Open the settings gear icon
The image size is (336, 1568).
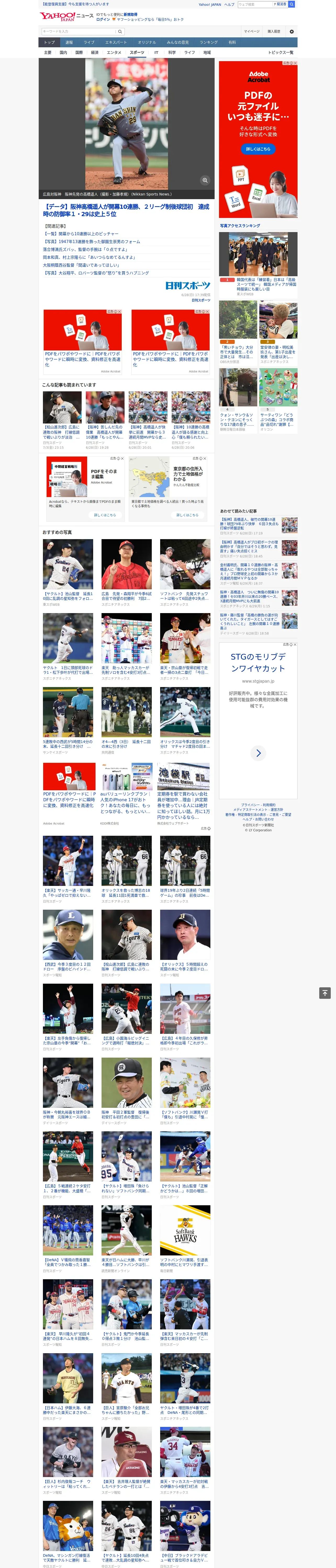click(292, 32)
